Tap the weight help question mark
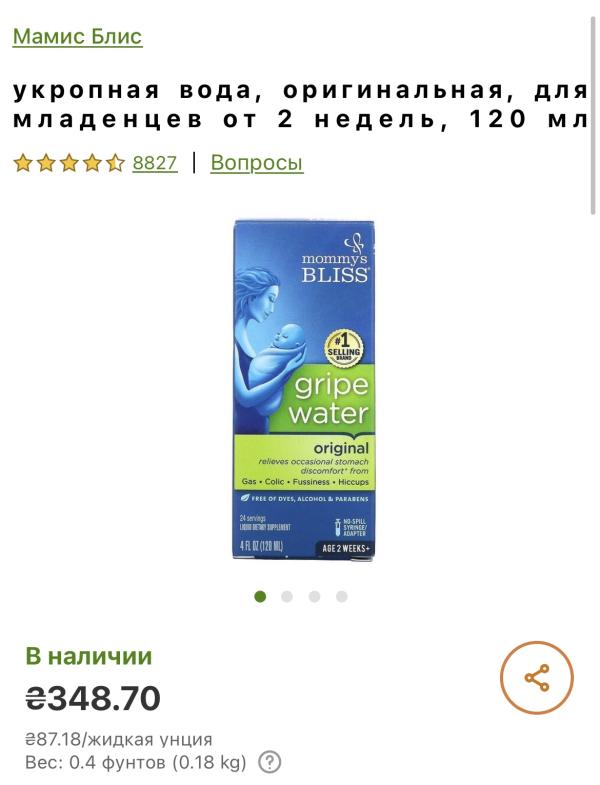The image size is (600, 785). coord(269,763)
